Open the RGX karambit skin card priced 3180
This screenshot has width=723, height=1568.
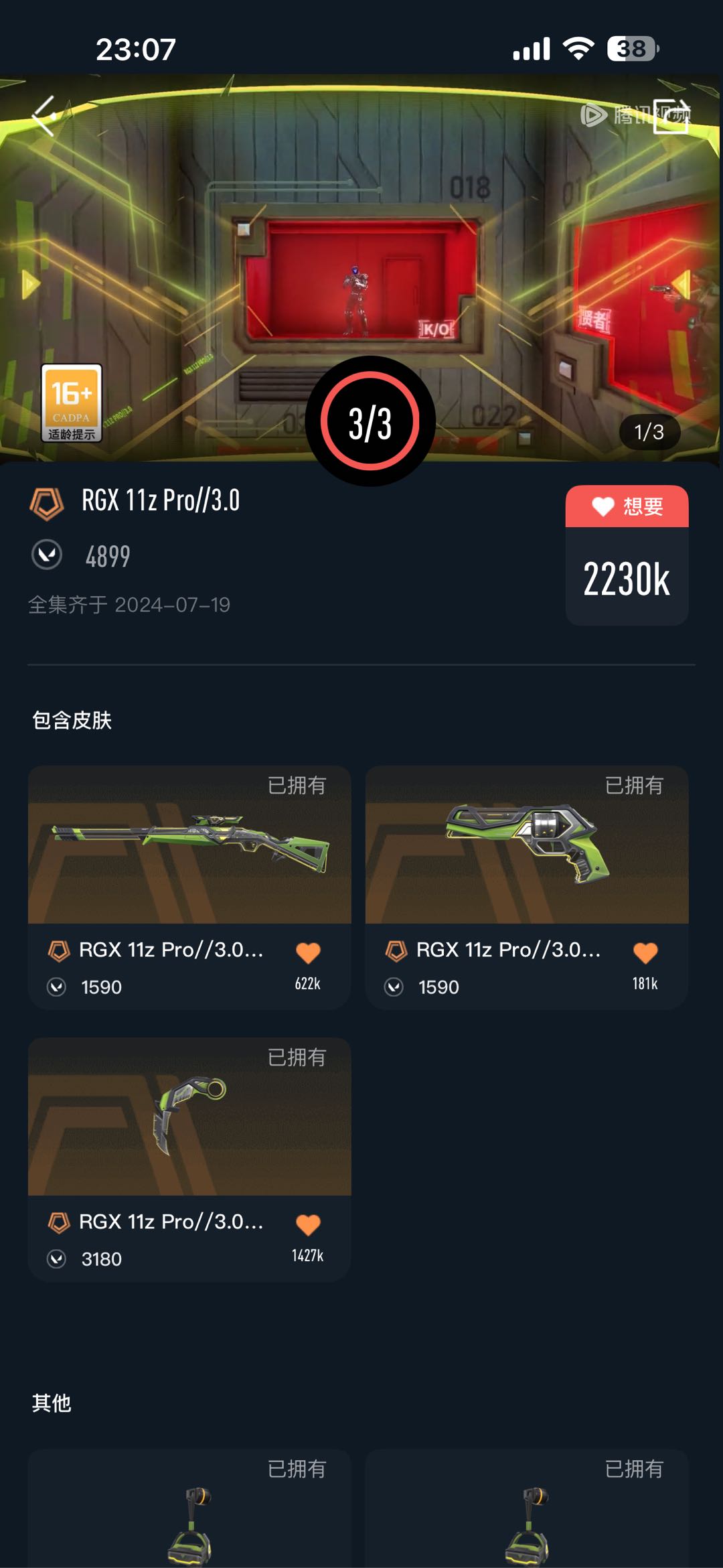pos(189,1159)
